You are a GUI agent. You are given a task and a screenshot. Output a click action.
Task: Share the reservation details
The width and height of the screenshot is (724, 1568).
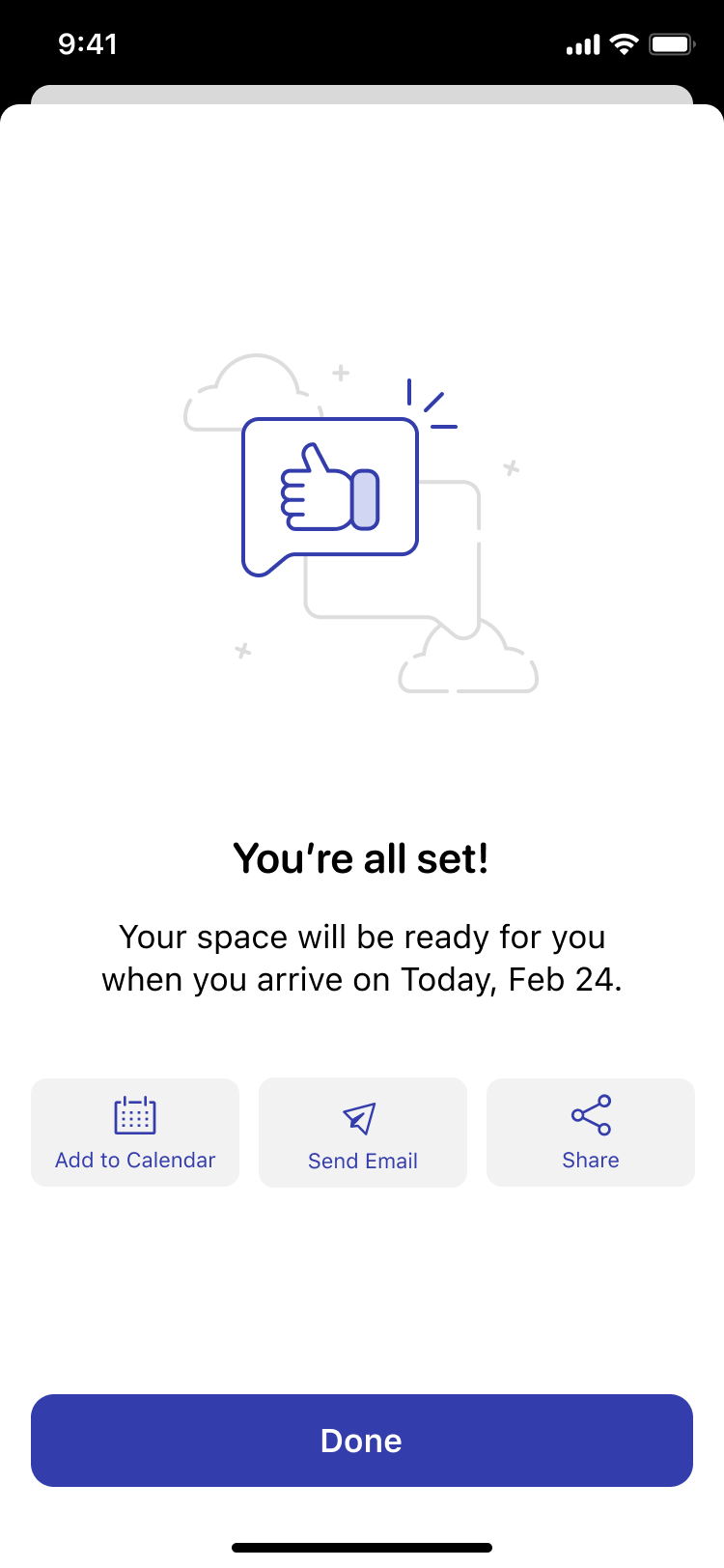click(591, 1133)
